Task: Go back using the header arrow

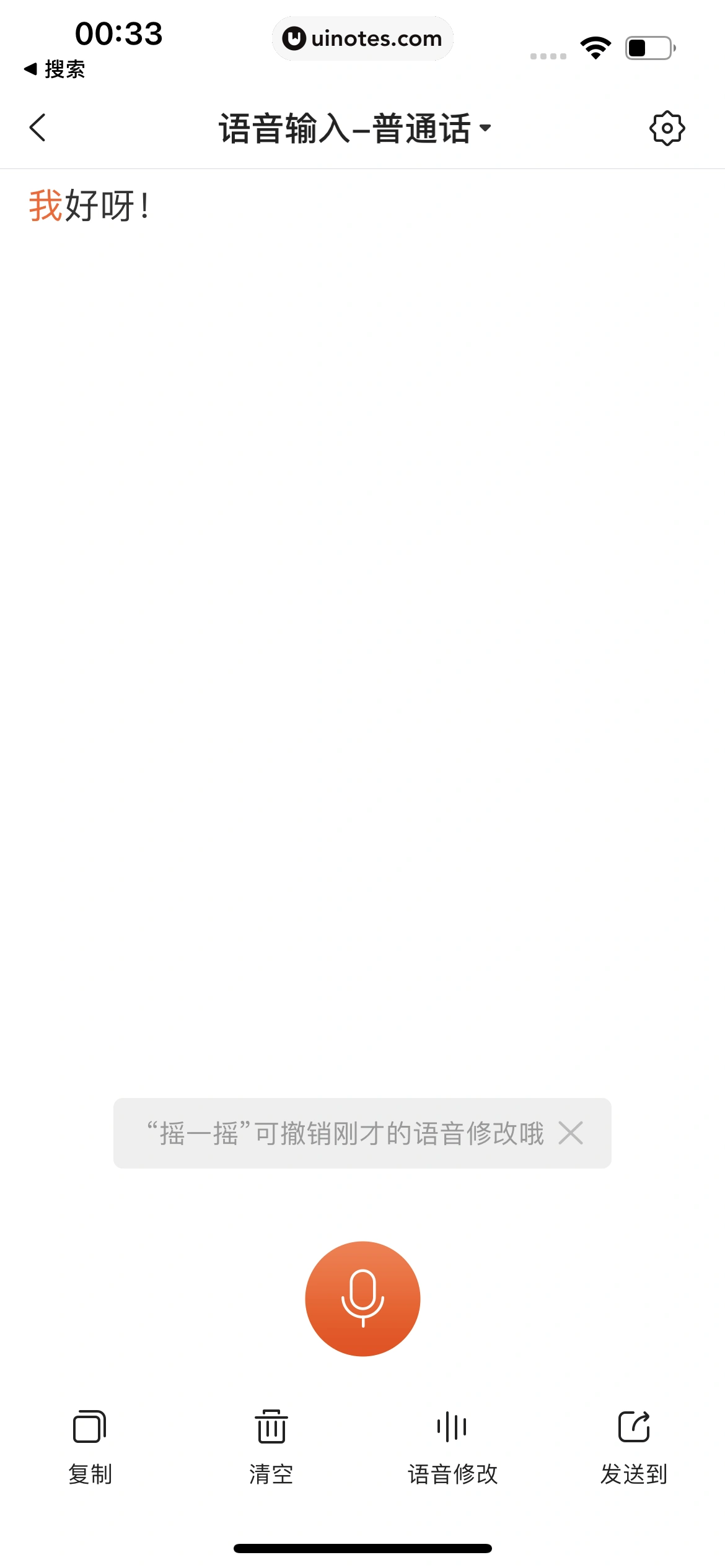Action: pyautogui.click(x=38, y=128)
